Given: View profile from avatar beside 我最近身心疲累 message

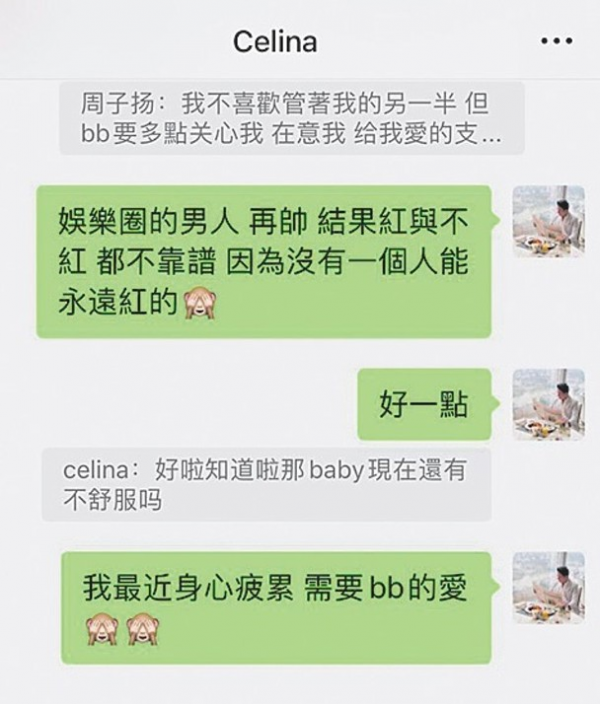Looking at the screenshot, I should pos(547,588).
